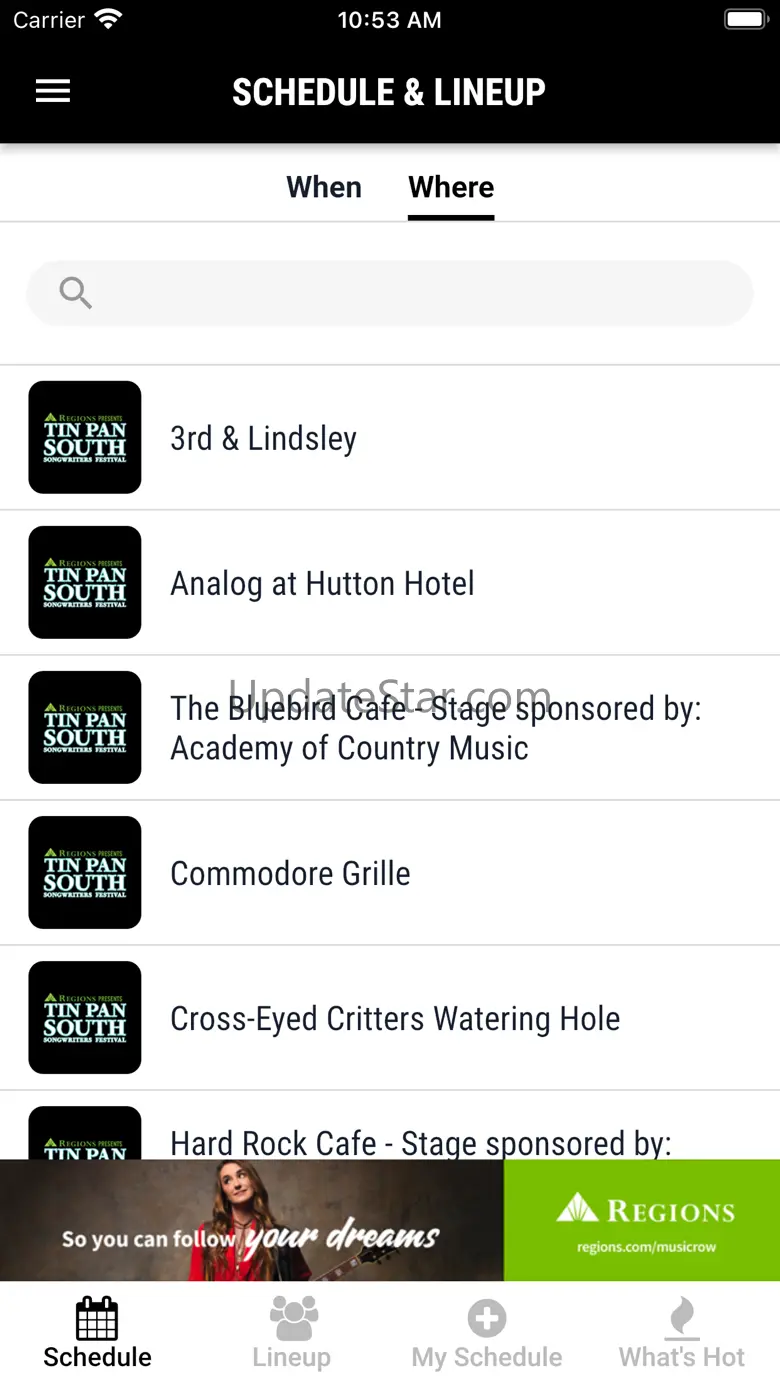The height and width of the screenshot is (1387, 780).
Task: View Analog at Hutton Hotel schedule
Action: pos(390,583)
